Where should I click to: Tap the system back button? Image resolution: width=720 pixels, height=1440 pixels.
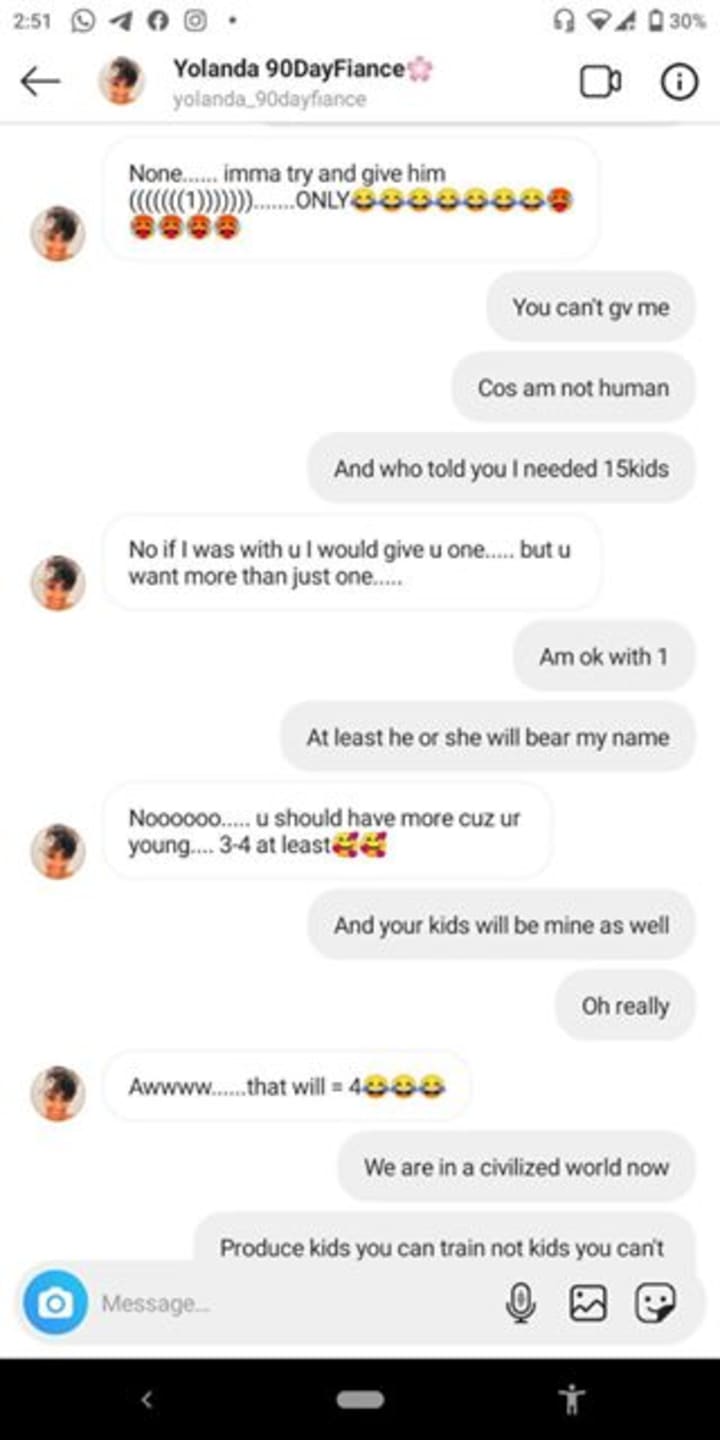coord(147,1399)
